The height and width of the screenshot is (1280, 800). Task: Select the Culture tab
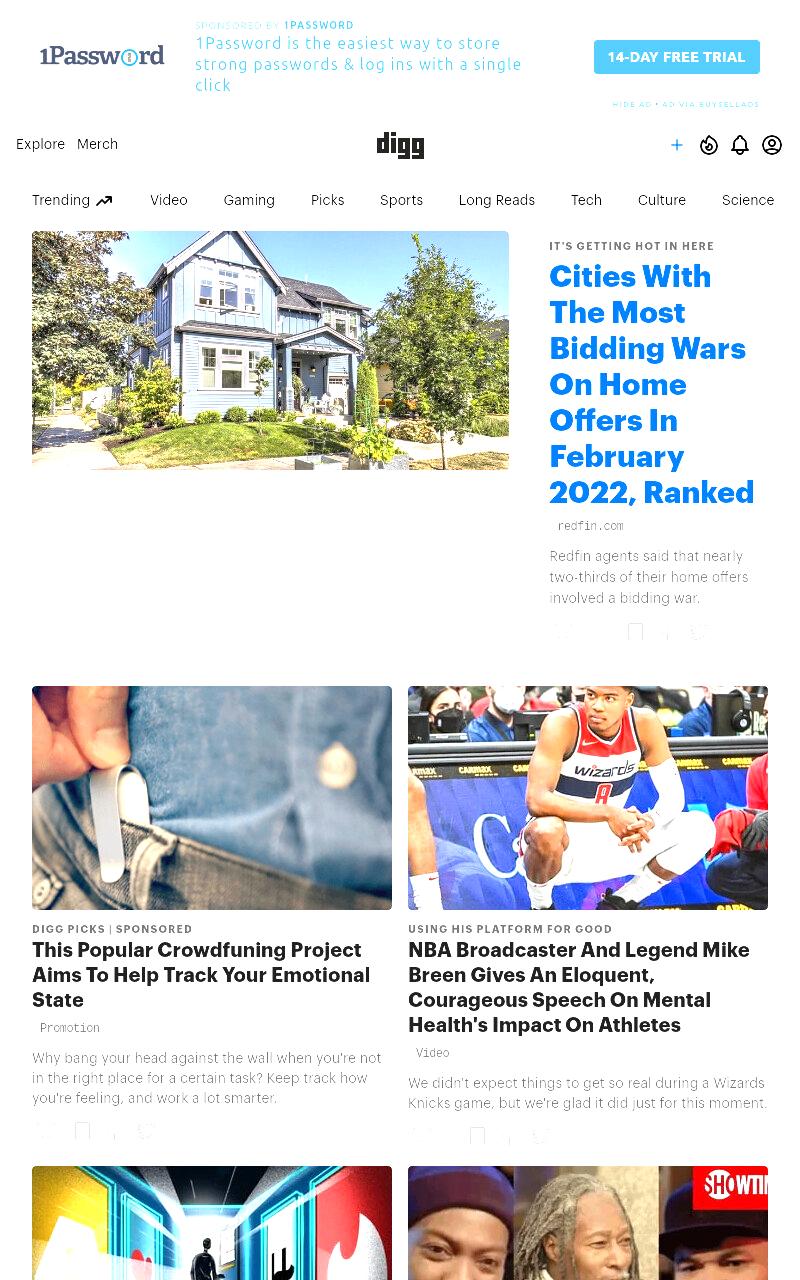pyautogui.click(x=662, y=200)
